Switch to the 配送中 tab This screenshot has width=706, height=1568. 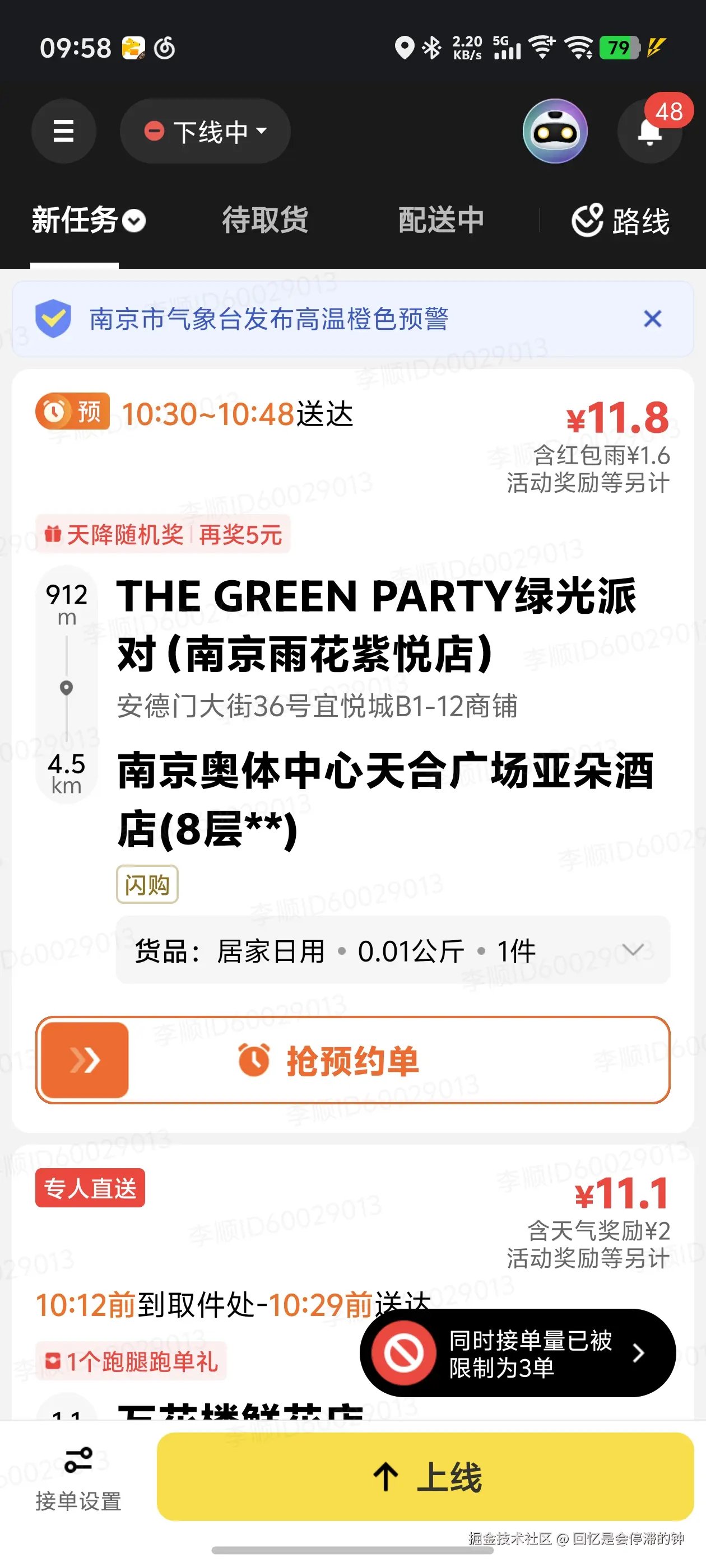coord(441,220)
